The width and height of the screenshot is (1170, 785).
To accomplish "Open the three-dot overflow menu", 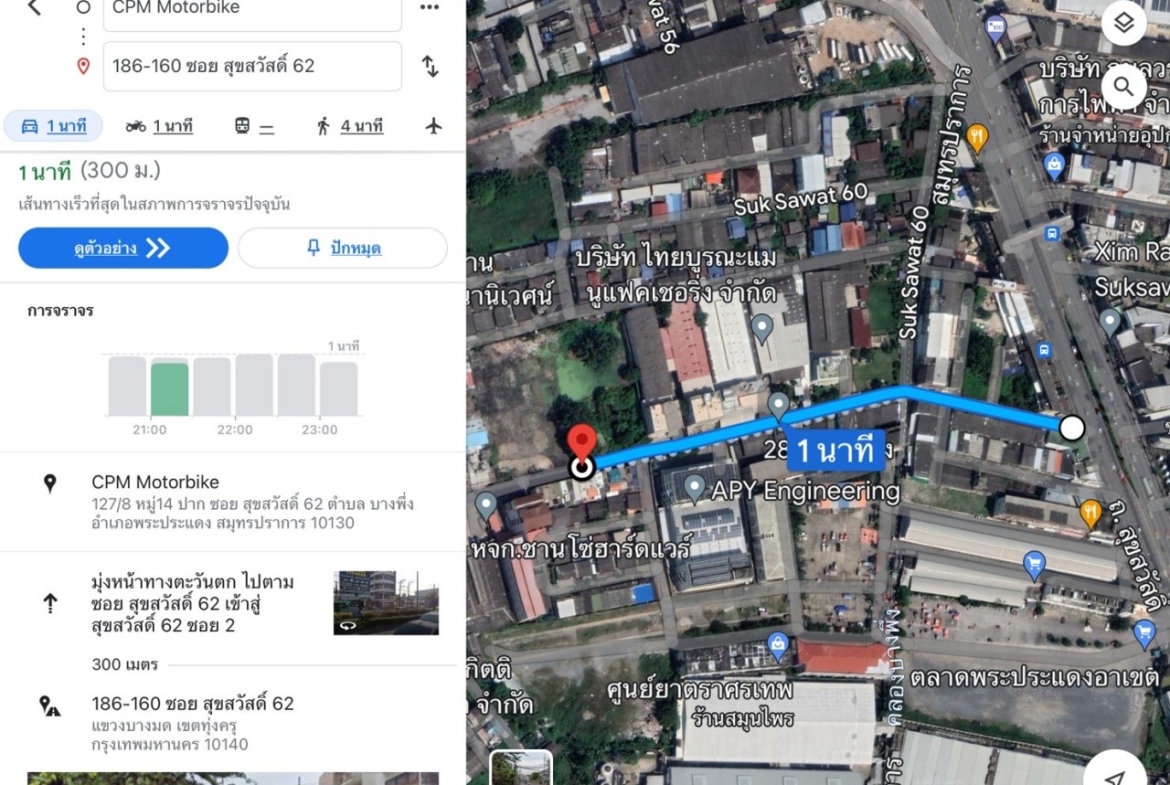I will click(x=429, y=8).
